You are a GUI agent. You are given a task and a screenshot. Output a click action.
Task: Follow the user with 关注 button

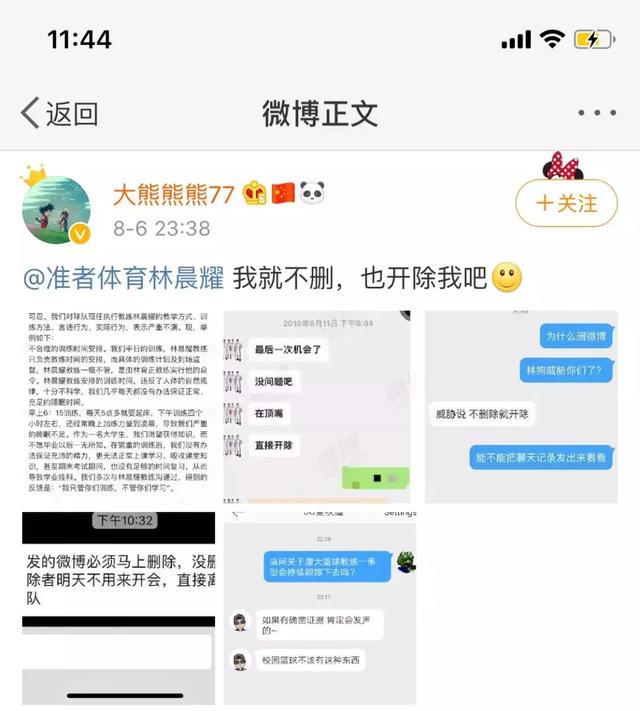(x=567, y=203)
